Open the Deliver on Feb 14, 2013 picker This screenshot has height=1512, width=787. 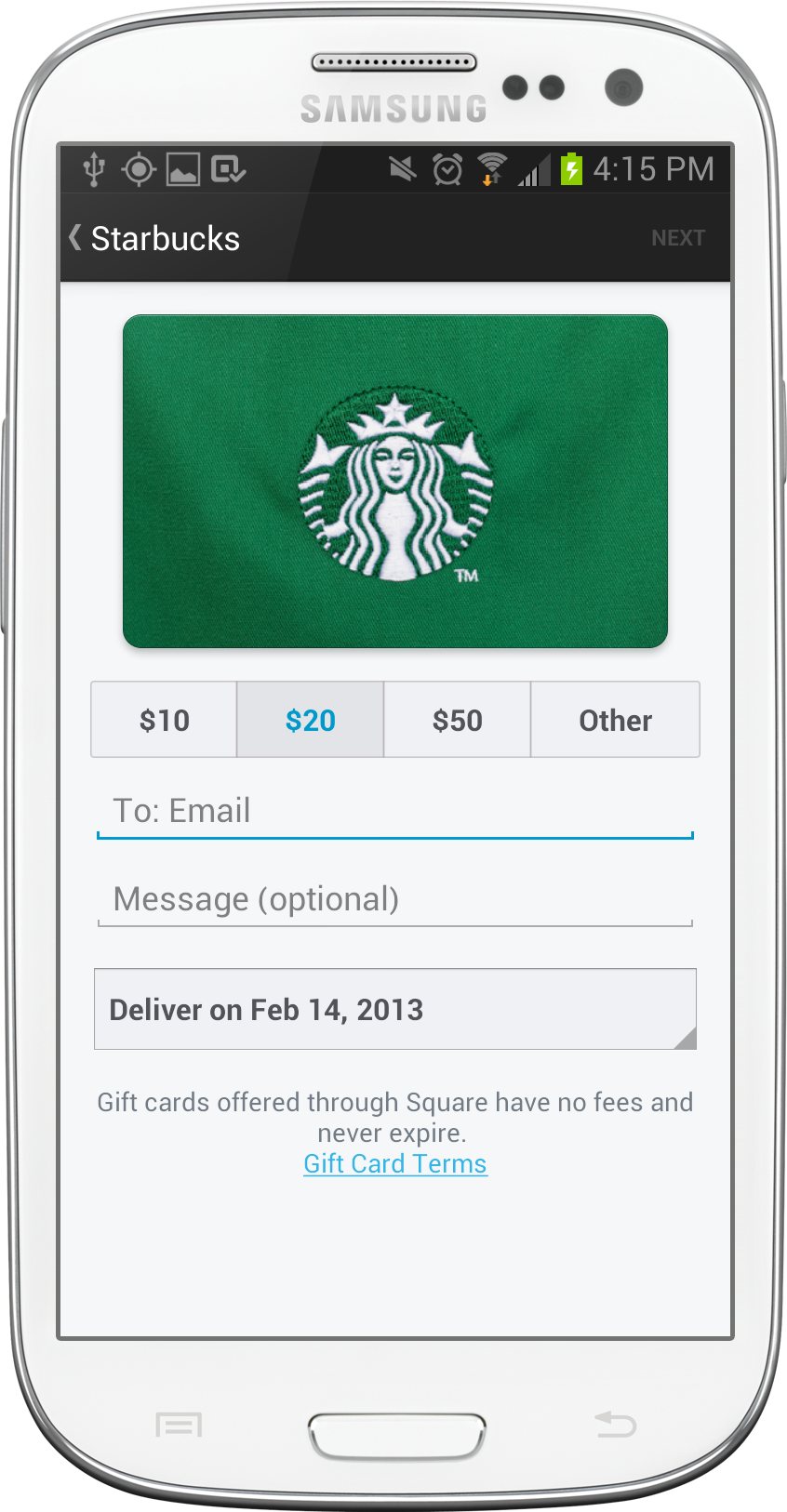(x=394, y=1009)
